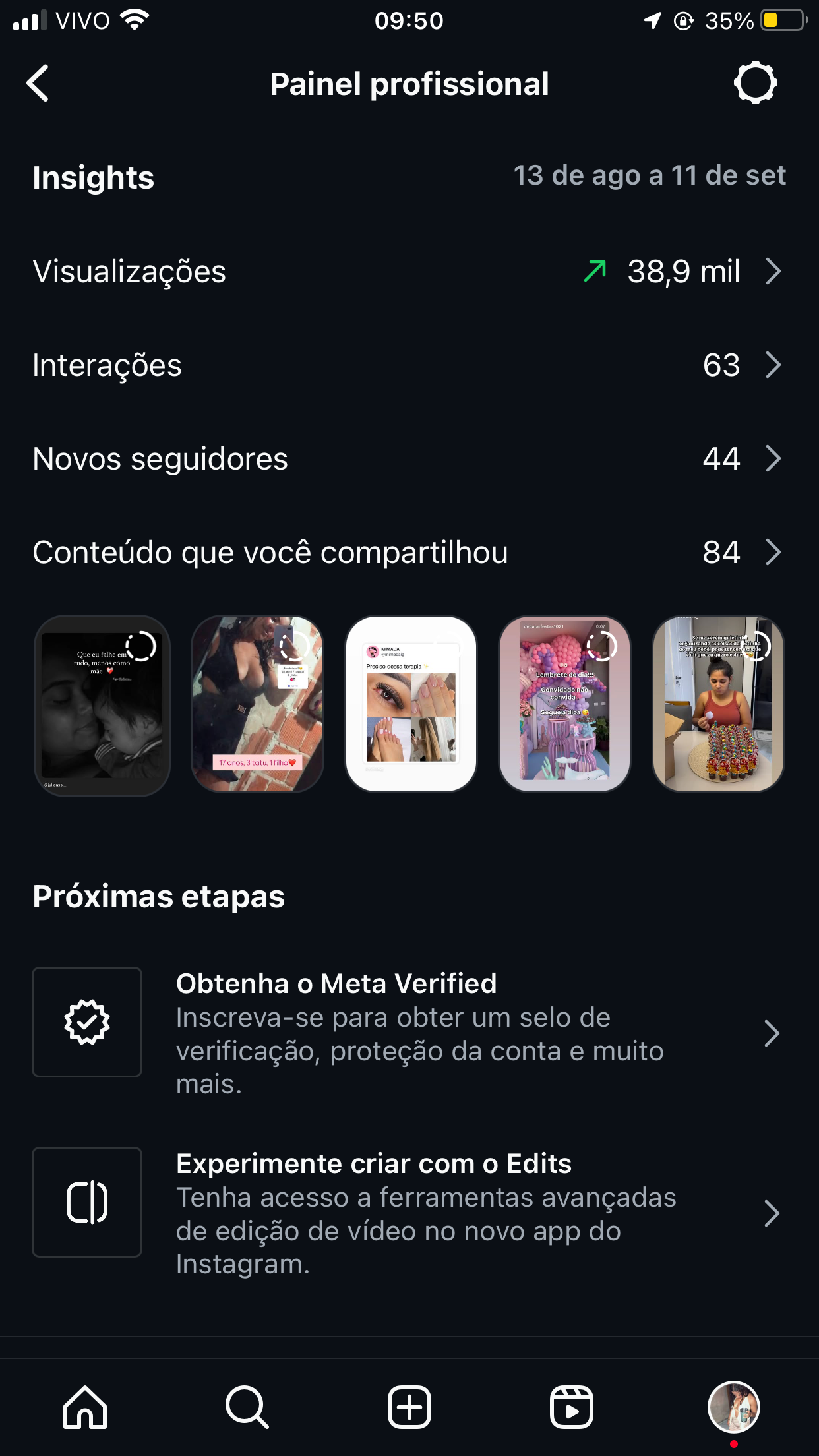Open the 'Preciso dessa terapia' content thumbnail

411,705
